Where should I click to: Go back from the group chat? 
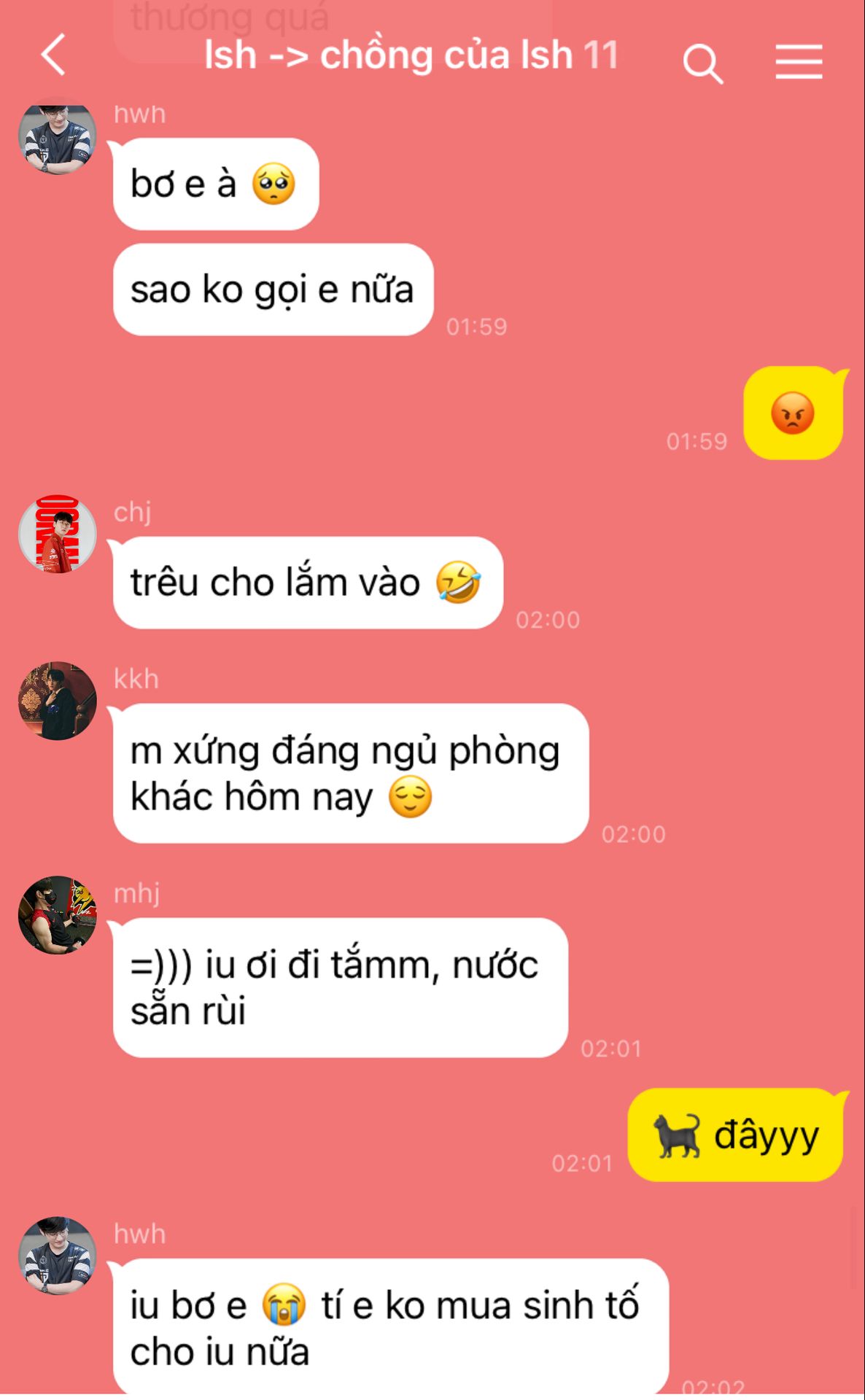coord(53,55)
